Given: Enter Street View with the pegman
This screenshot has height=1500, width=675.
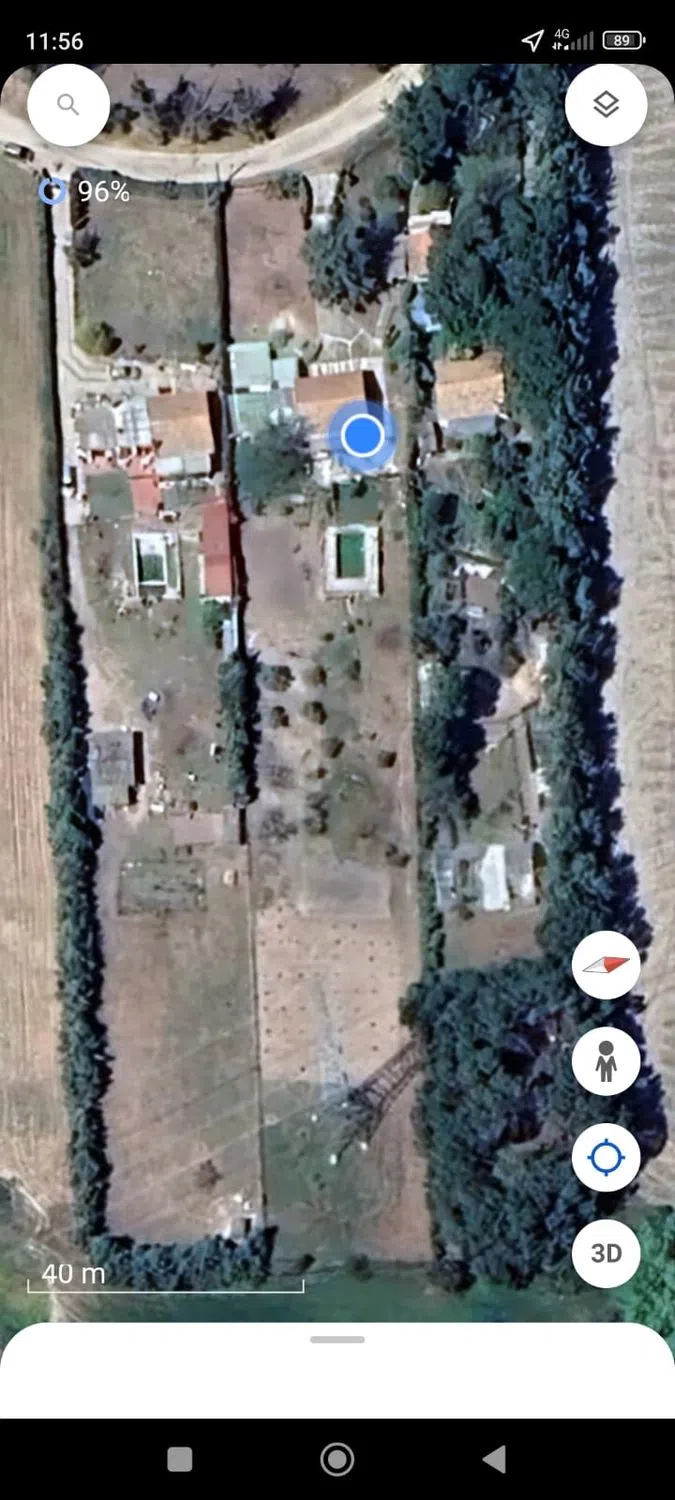Looking at the screenshot, I should pos(606,1061).
